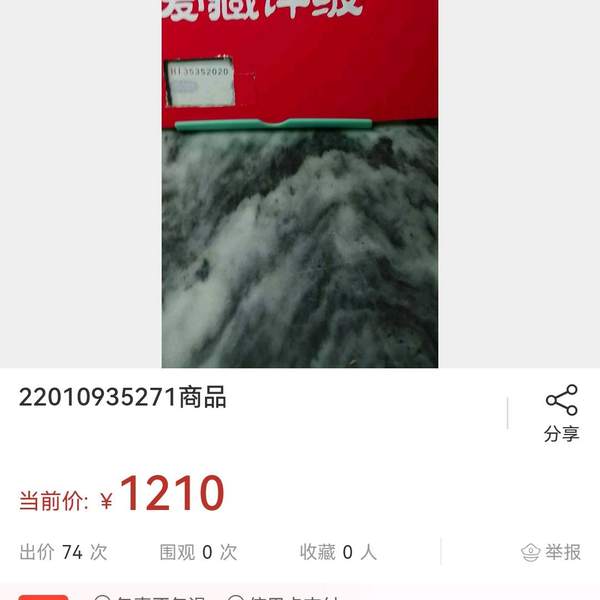Report this listing via 举报
This screenshot has width=600, height=600.
tap(551, 552)
